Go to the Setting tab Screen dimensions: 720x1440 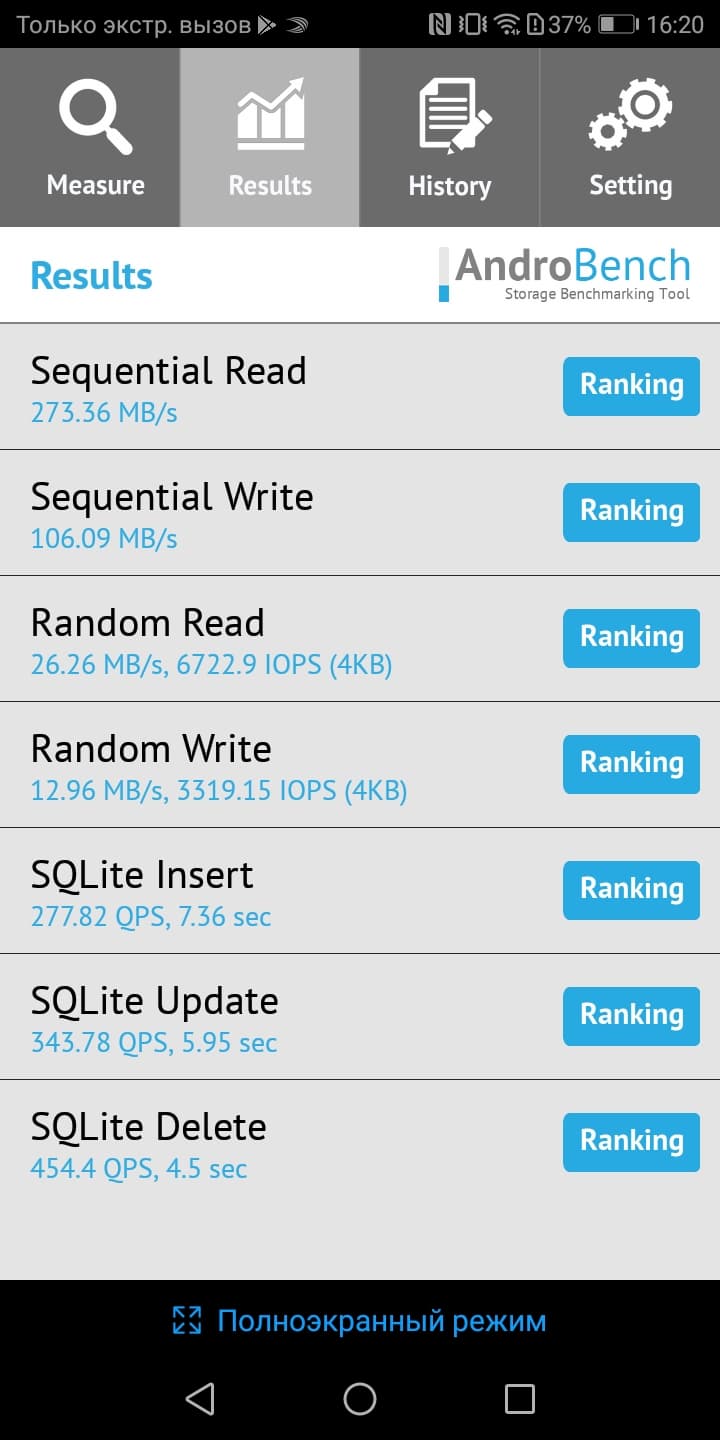[630, 138]
